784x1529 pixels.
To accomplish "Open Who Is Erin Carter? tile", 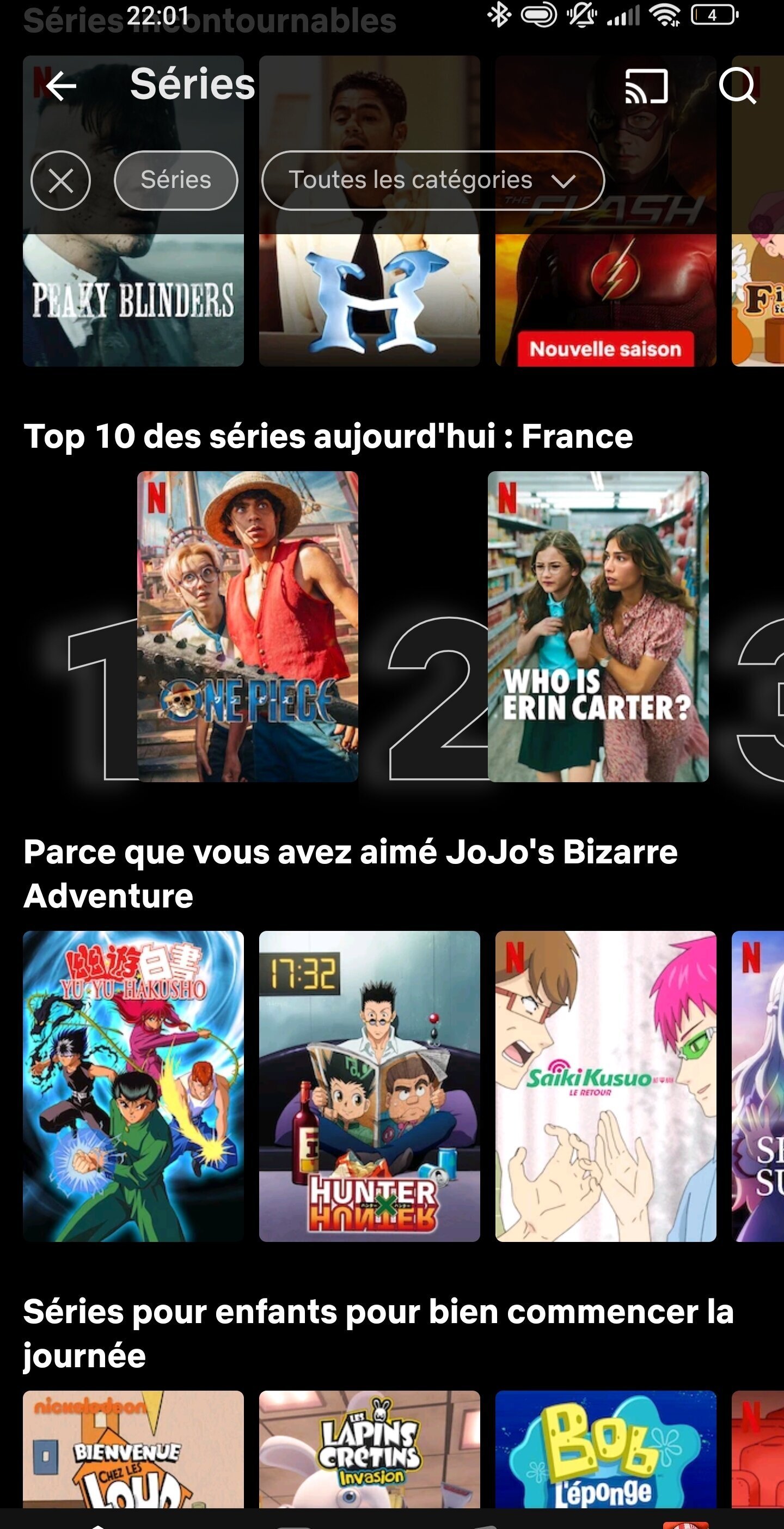I will (598, 626).
